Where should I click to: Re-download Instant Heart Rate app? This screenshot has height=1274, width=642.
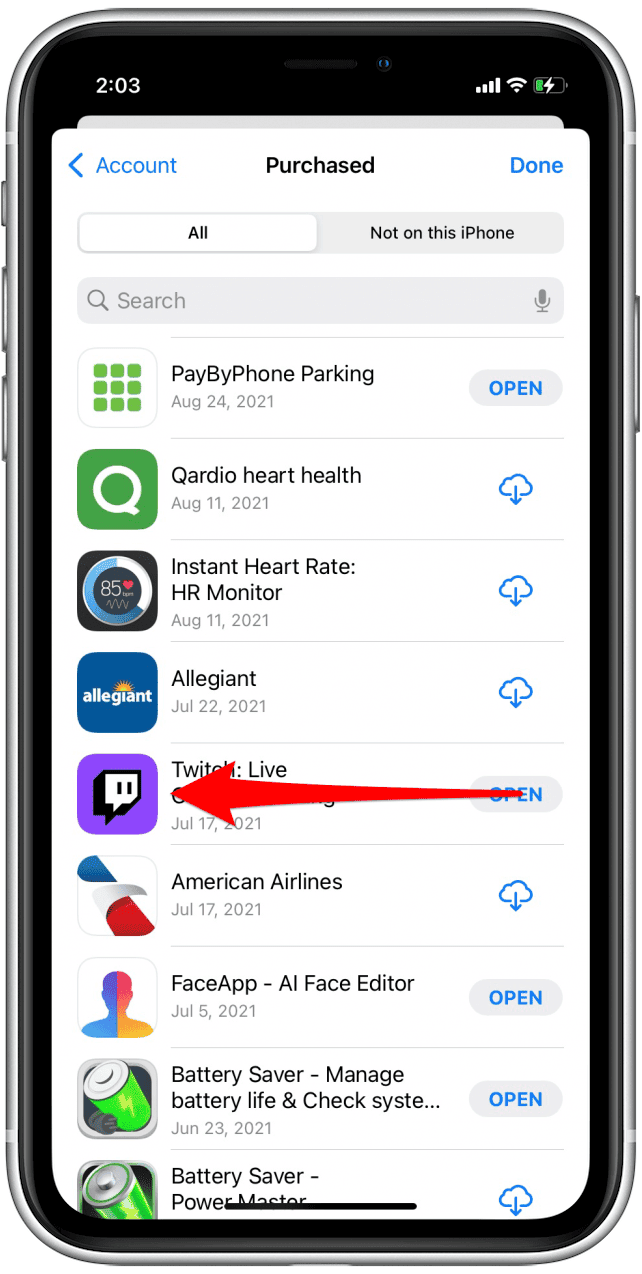pyautogui.click(x=515, y=591)
